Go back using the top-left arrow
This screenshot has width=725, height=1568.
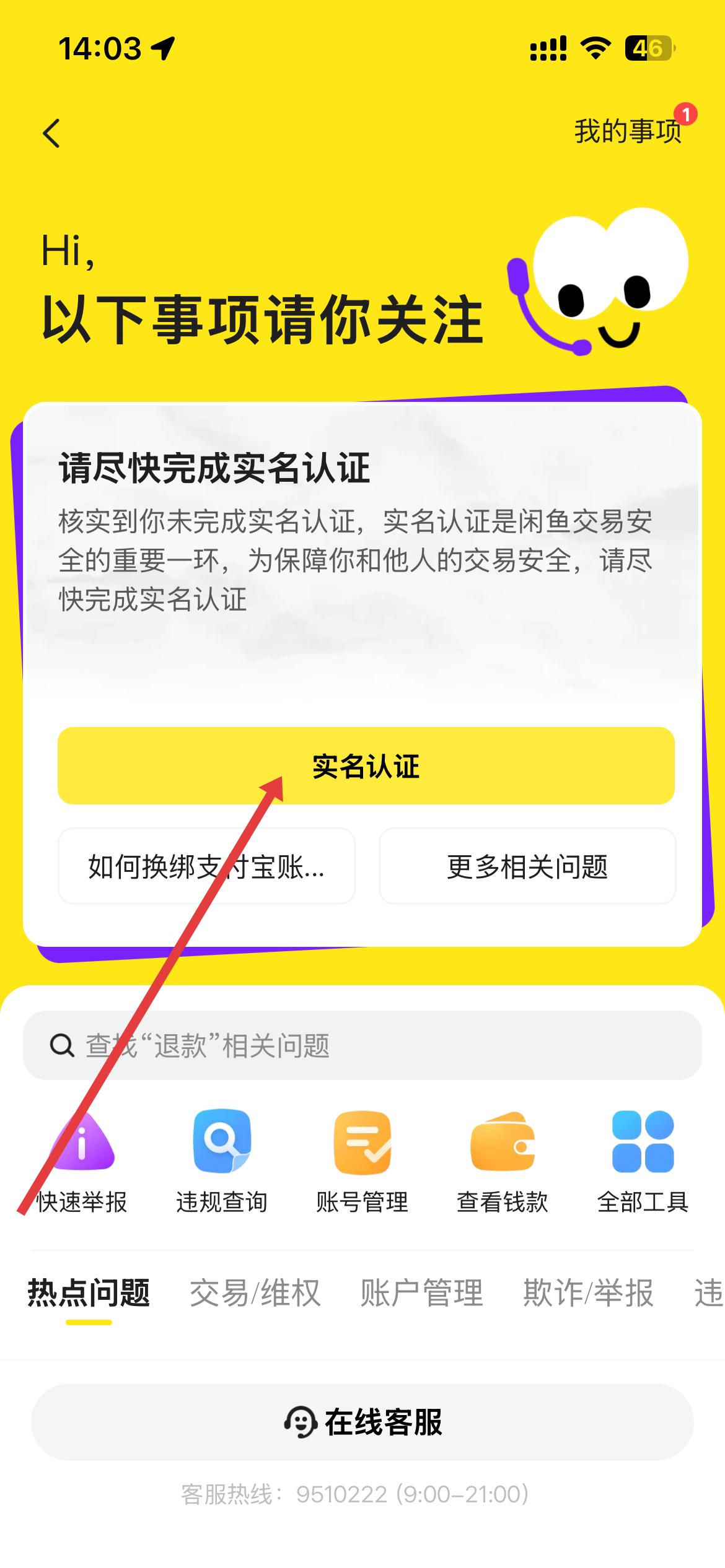tap(52, 133)
